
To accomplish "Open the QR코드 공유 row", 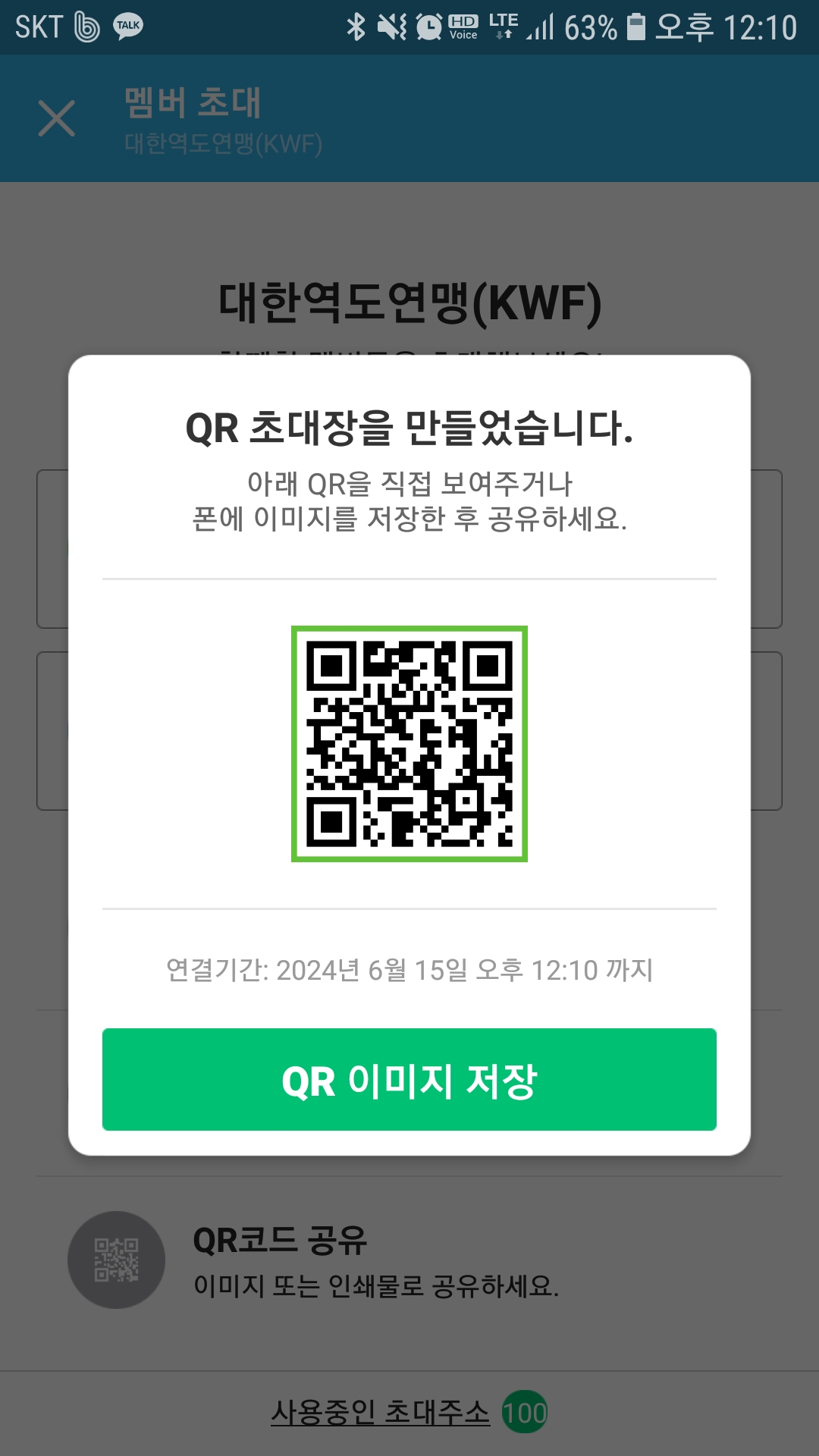I will point(409,1259).
